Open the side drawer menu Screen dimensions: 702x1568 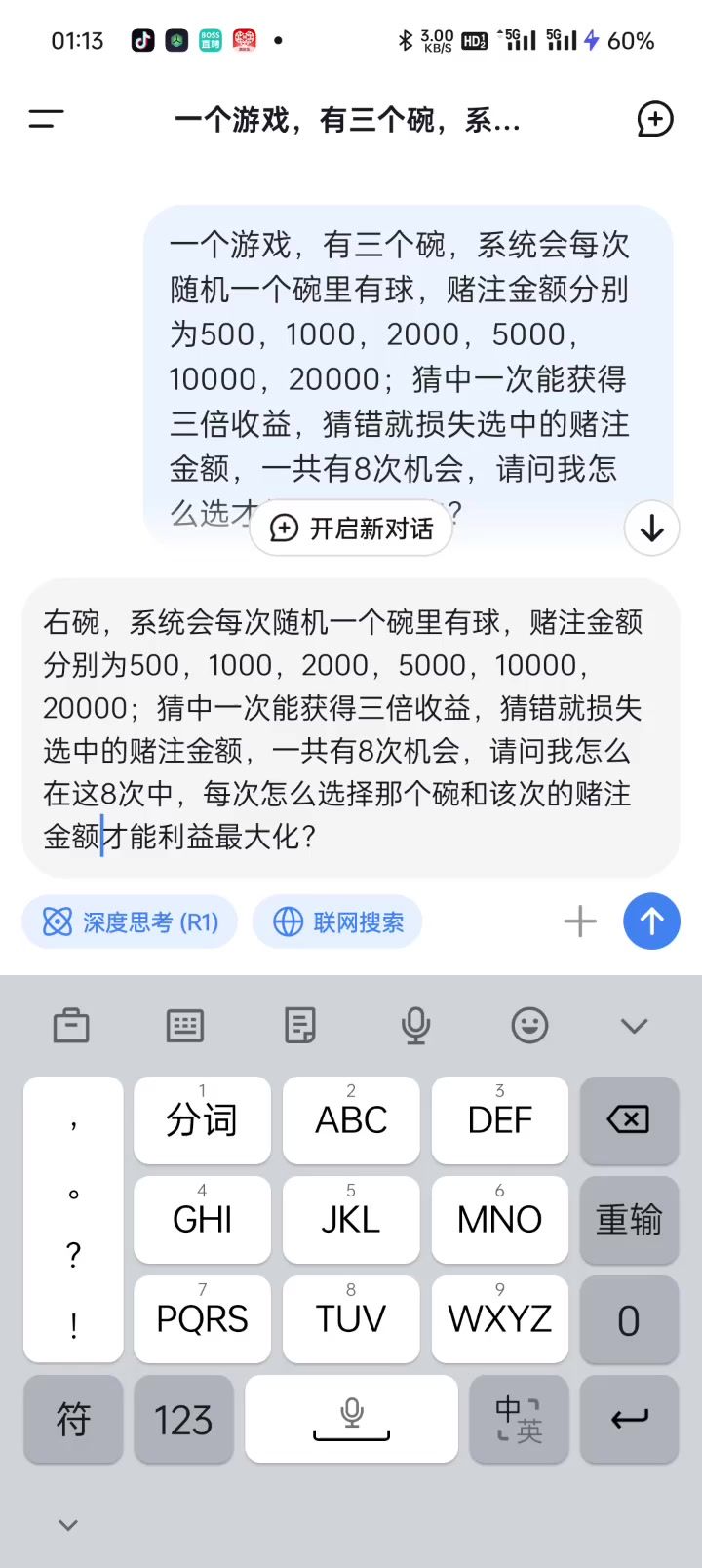46,119
